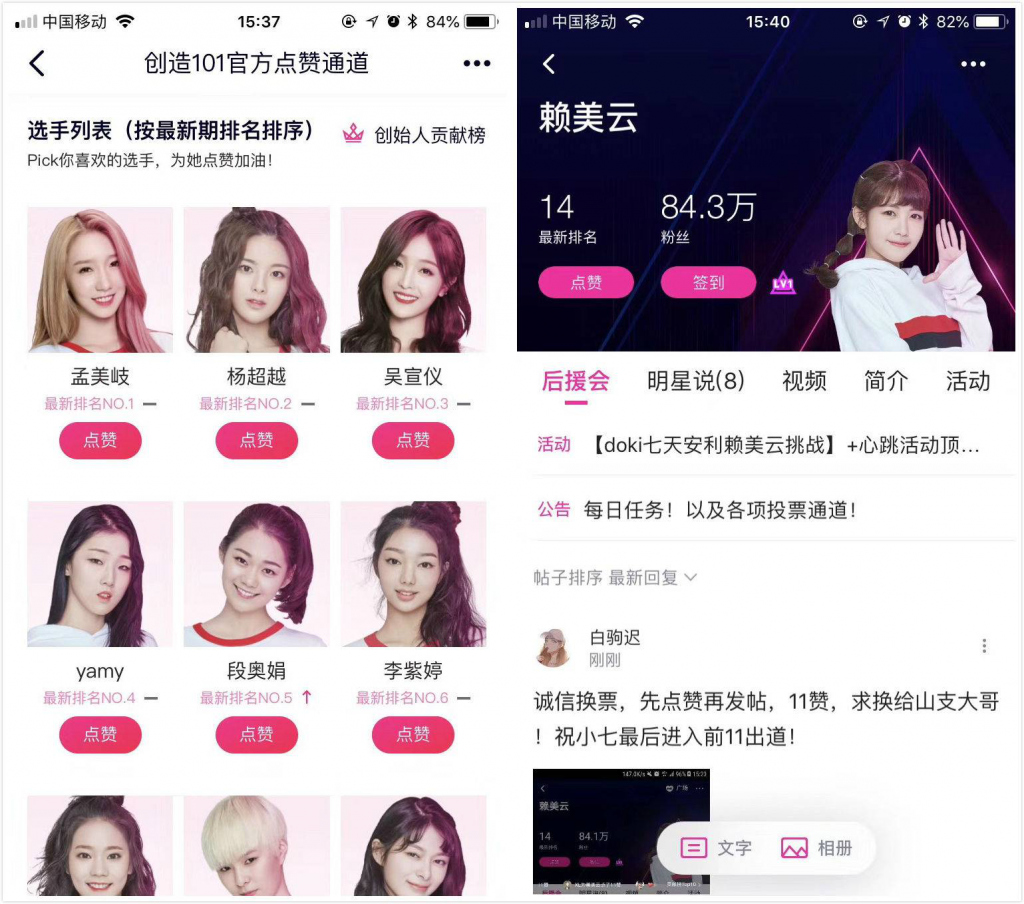Tap 点赞 button under 孟美岐

click(x=100, y=440)
